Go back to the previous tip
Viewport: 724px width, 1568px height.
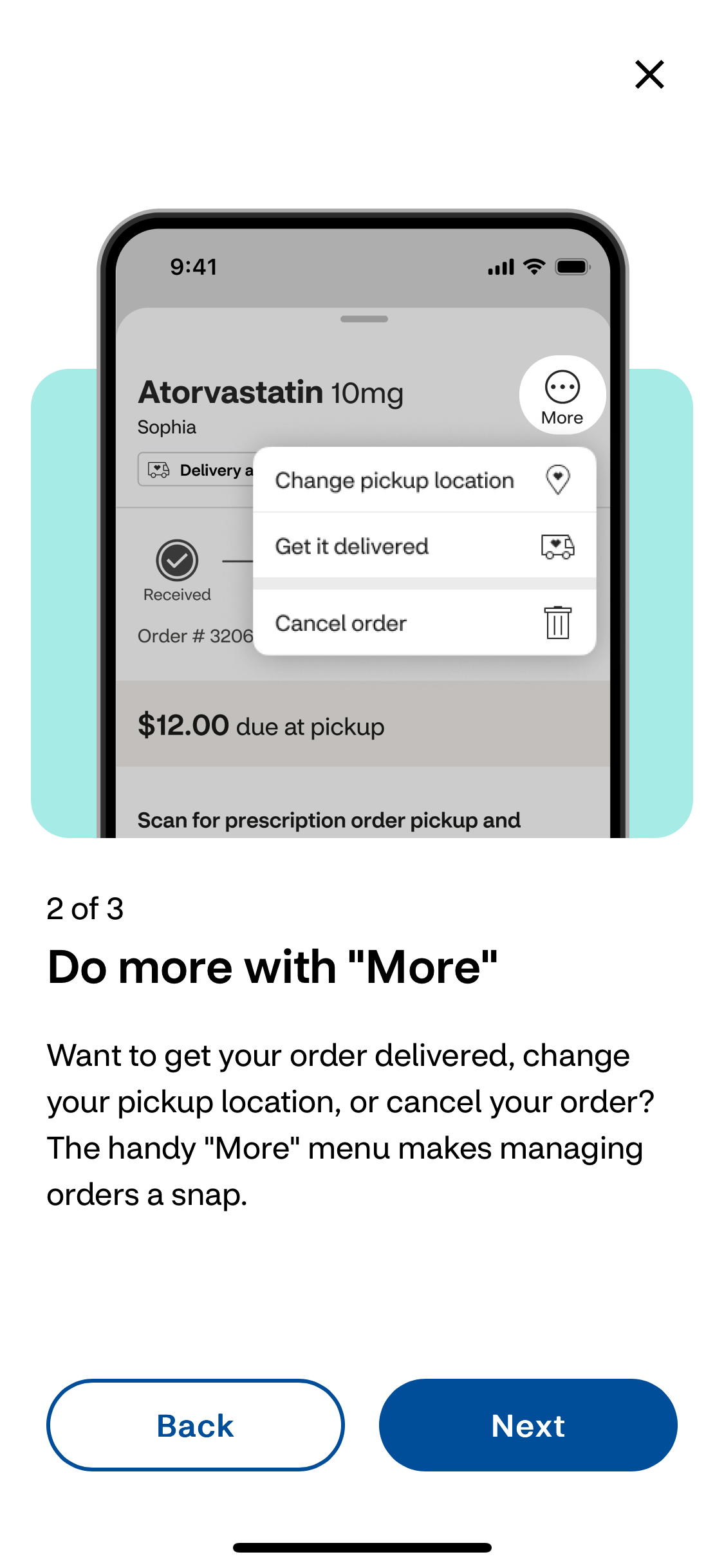(195, 1425)
